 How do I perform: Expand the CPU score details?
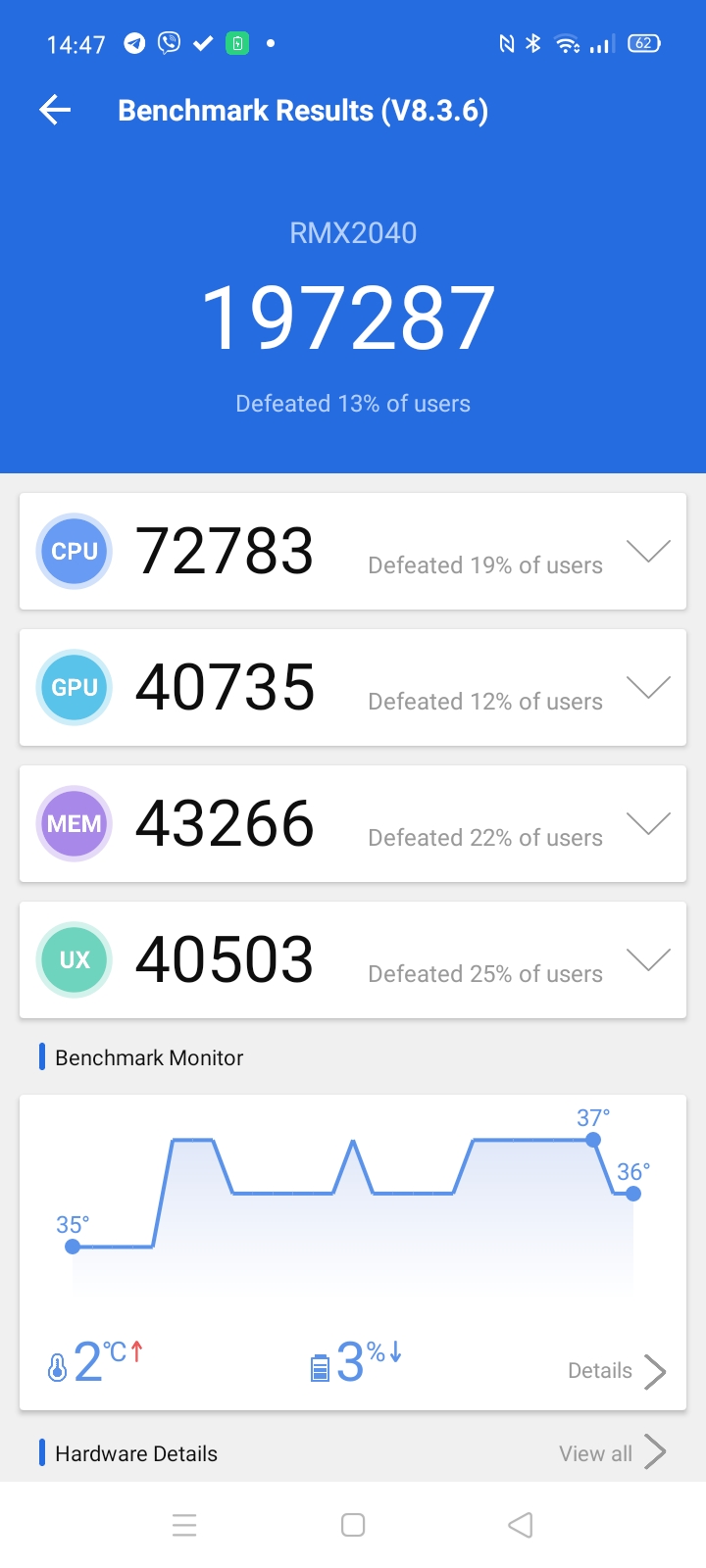click(x=648, y=551)
